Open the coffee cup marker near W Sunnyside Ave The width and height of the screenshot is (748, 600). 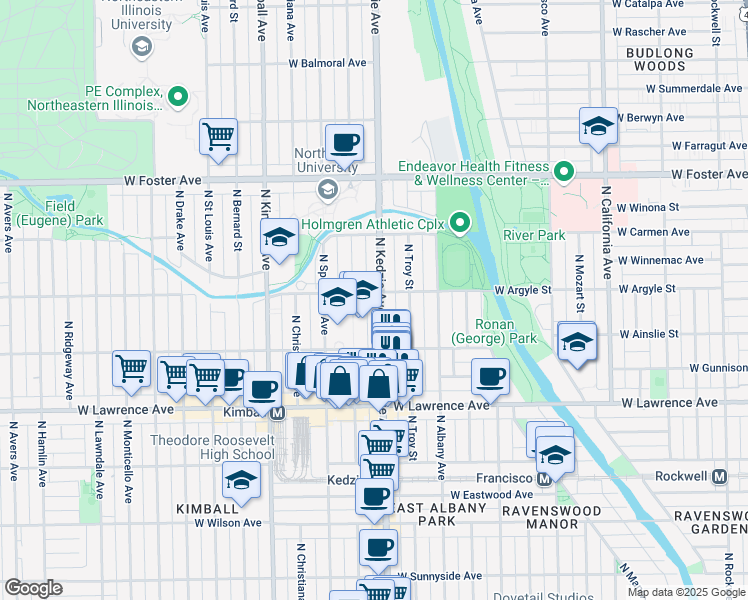click(x=378, y=547)
